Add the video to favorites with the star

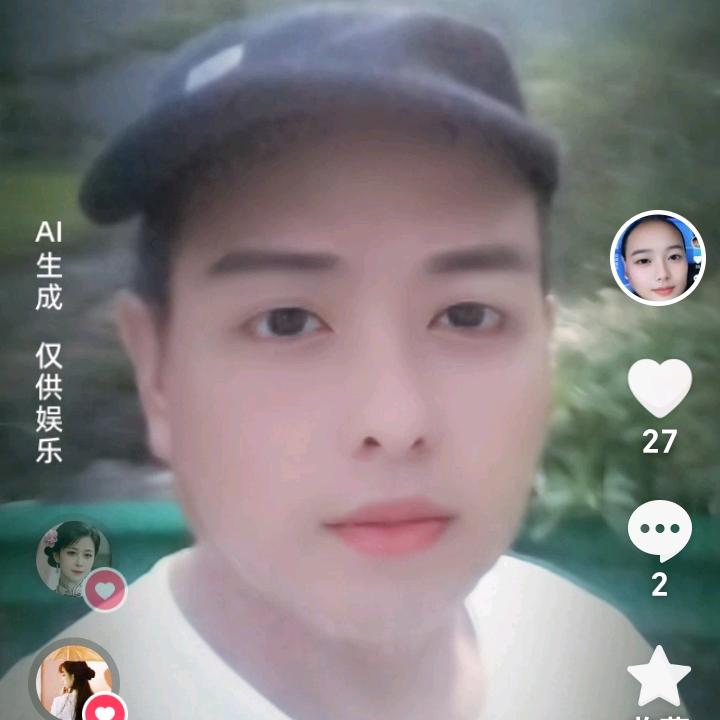click(659, 675)
